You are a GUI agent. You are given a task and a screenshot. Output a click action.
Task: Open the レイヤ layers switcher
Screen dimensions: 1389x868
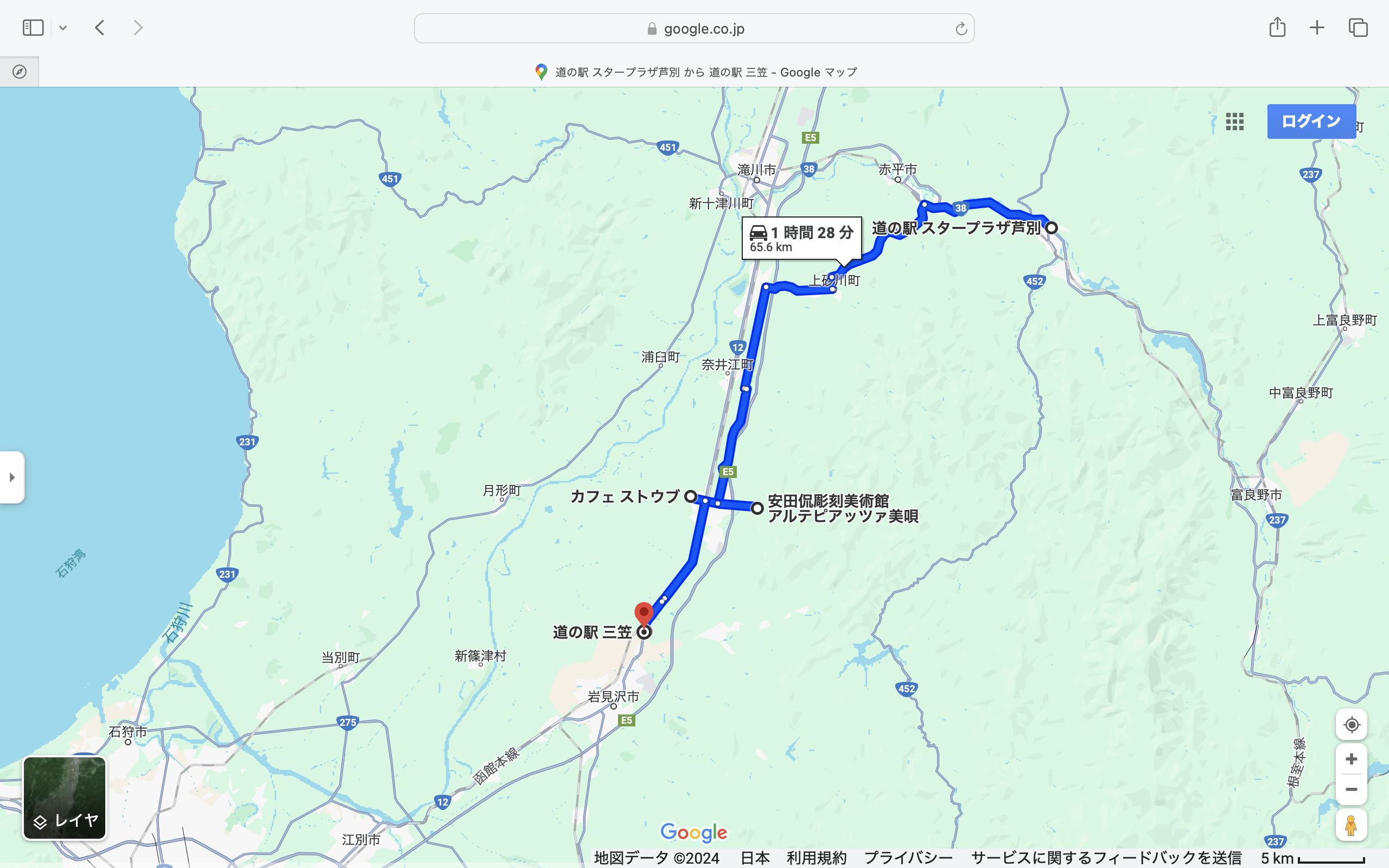pyautogui.click(x=64, y=798)
